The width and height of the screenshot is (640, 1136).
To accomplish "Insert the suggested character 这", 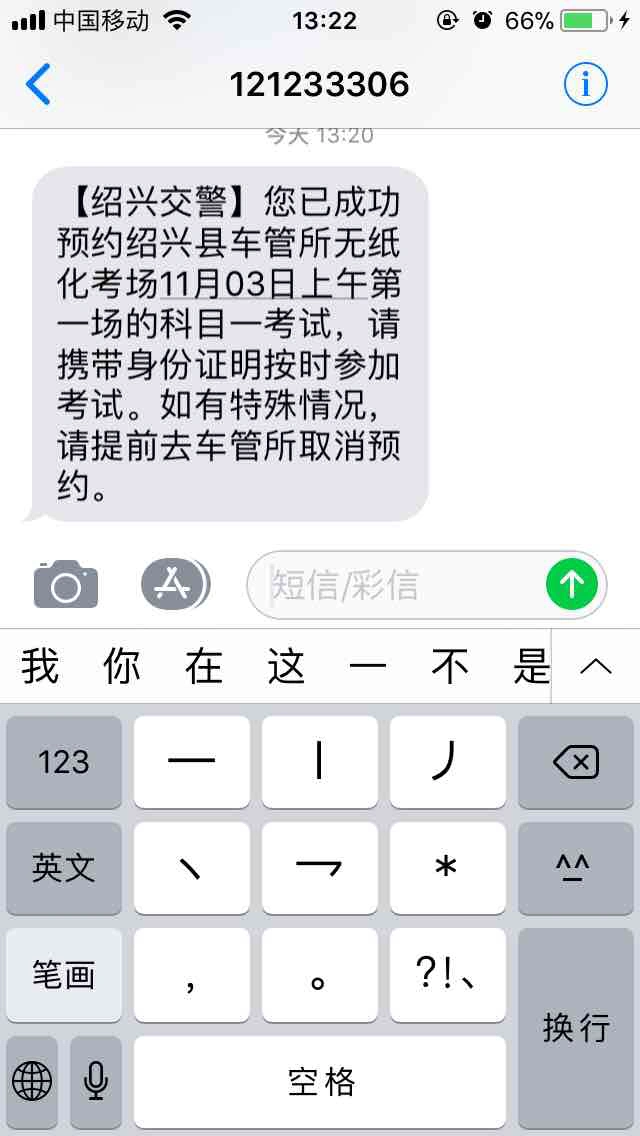I will point(286,667).
